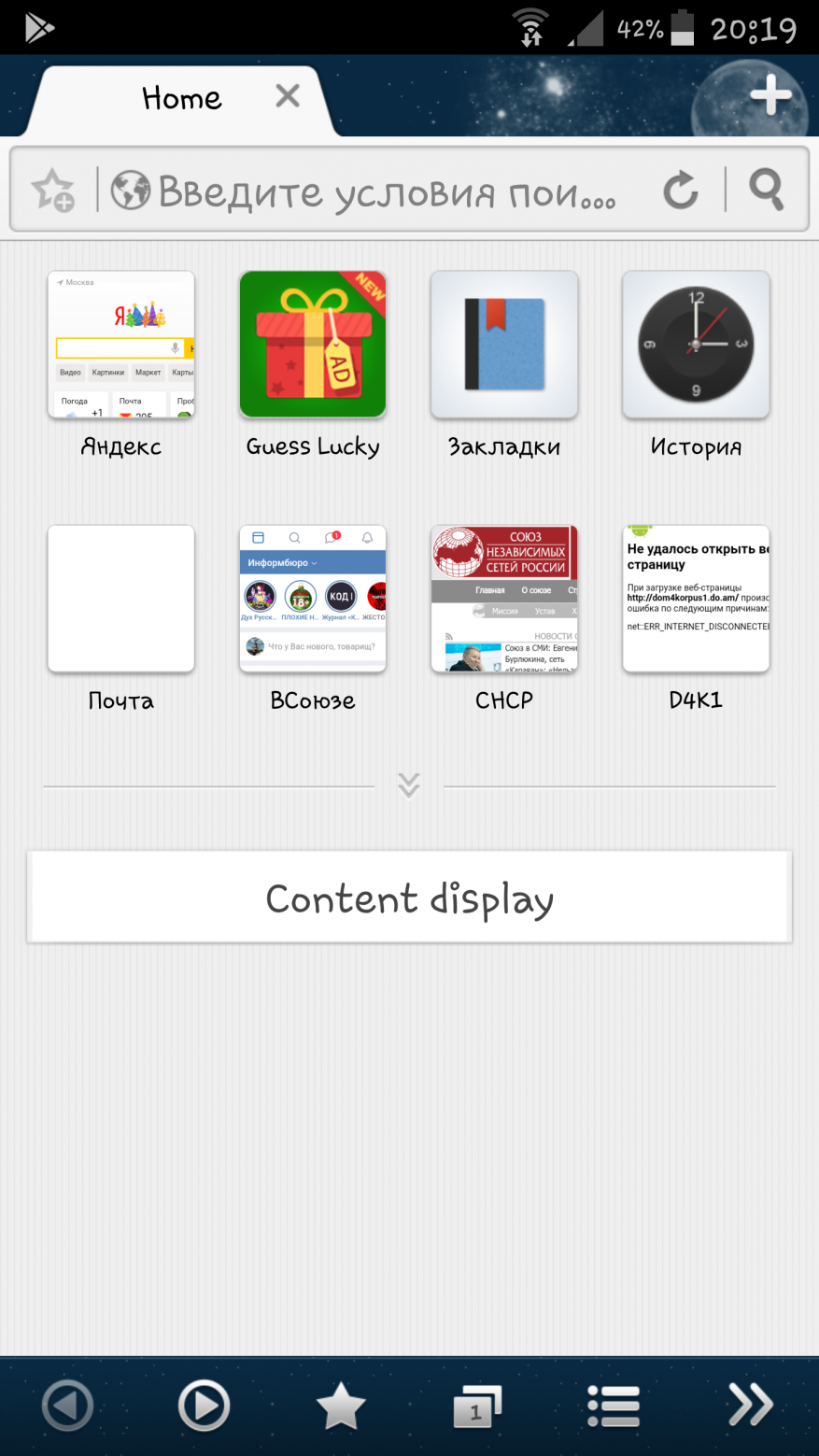Open the Яндекс speed dial tile
The image size is (819, 1456).
(121, 345)
